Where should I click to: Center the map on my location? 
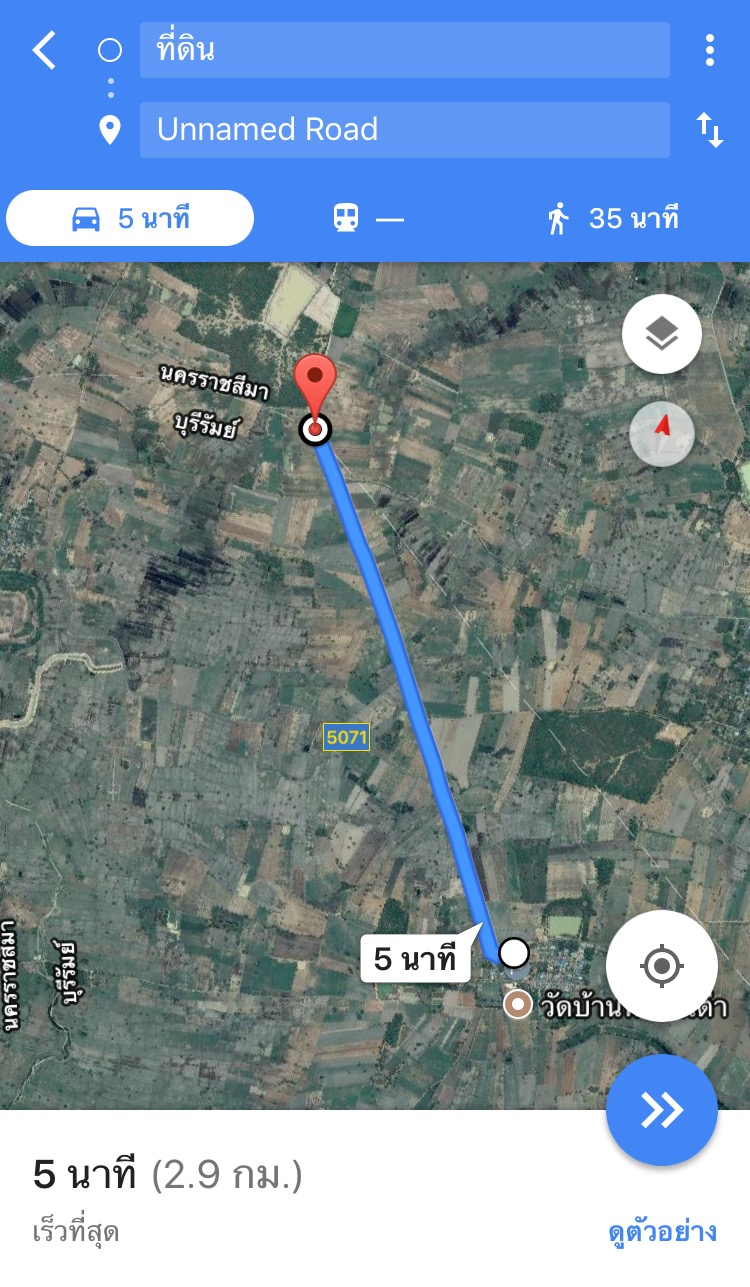661,966
